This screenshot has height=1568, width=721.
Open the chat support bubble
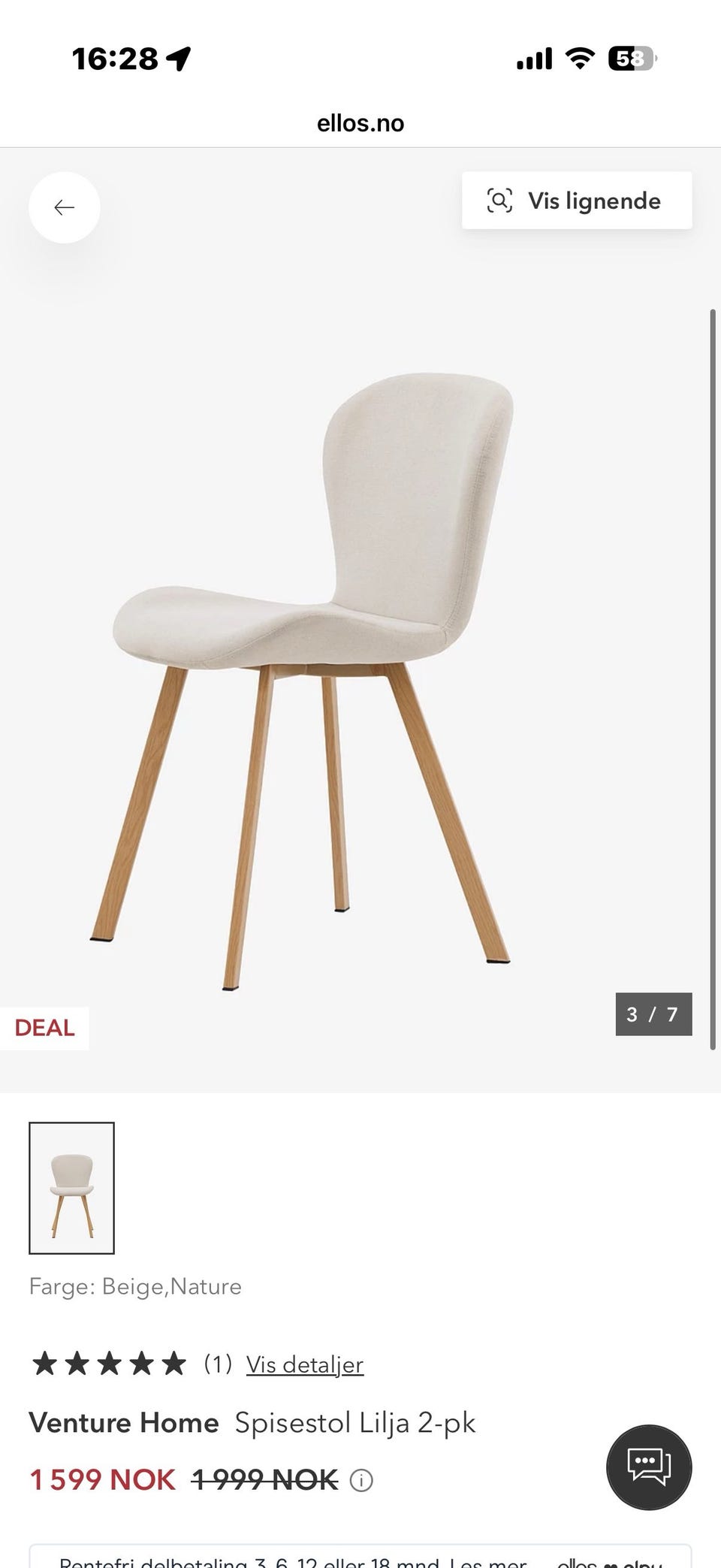(649, 1467)
